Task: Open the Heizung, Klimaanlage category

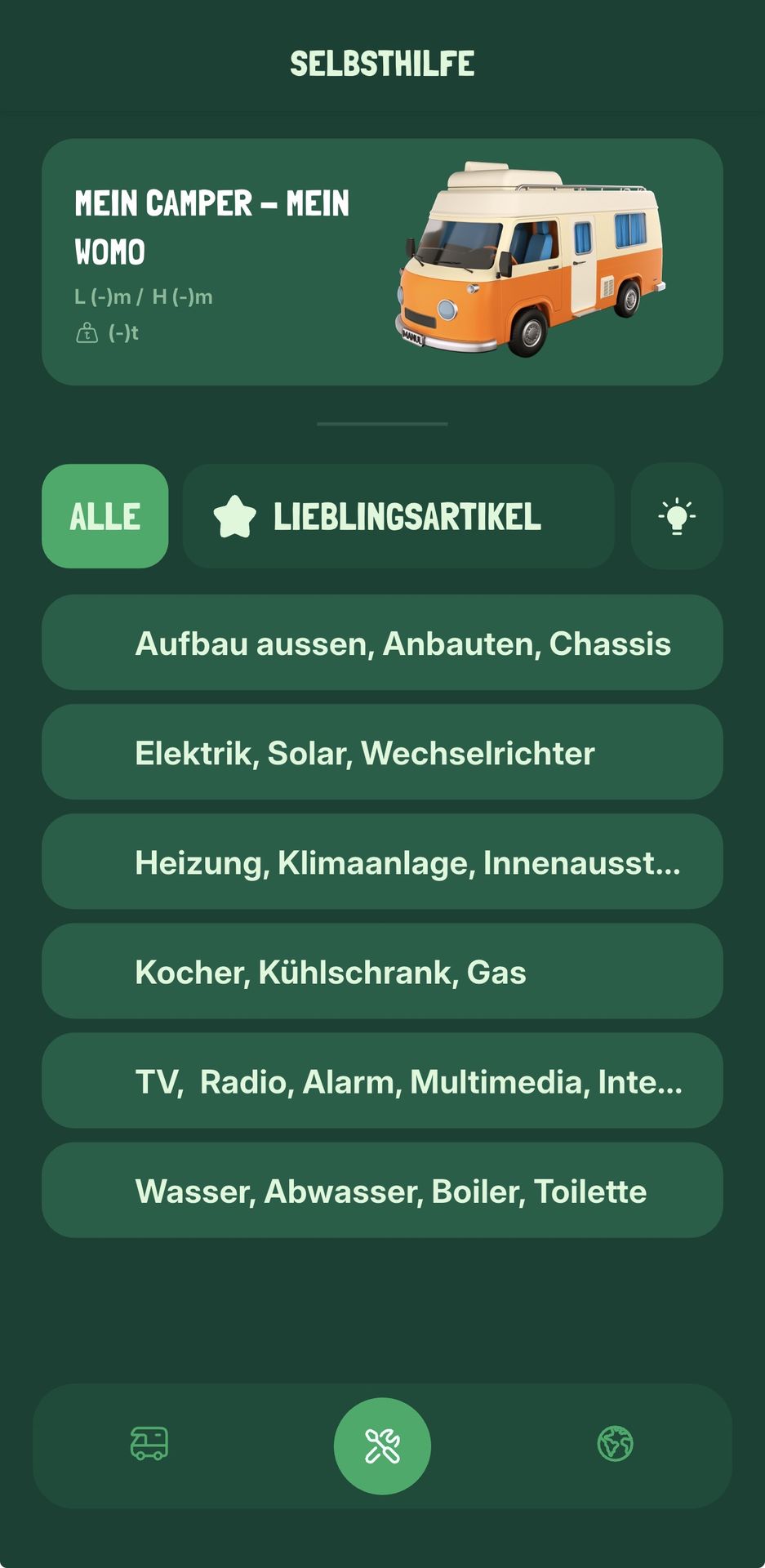Action: 382,862
